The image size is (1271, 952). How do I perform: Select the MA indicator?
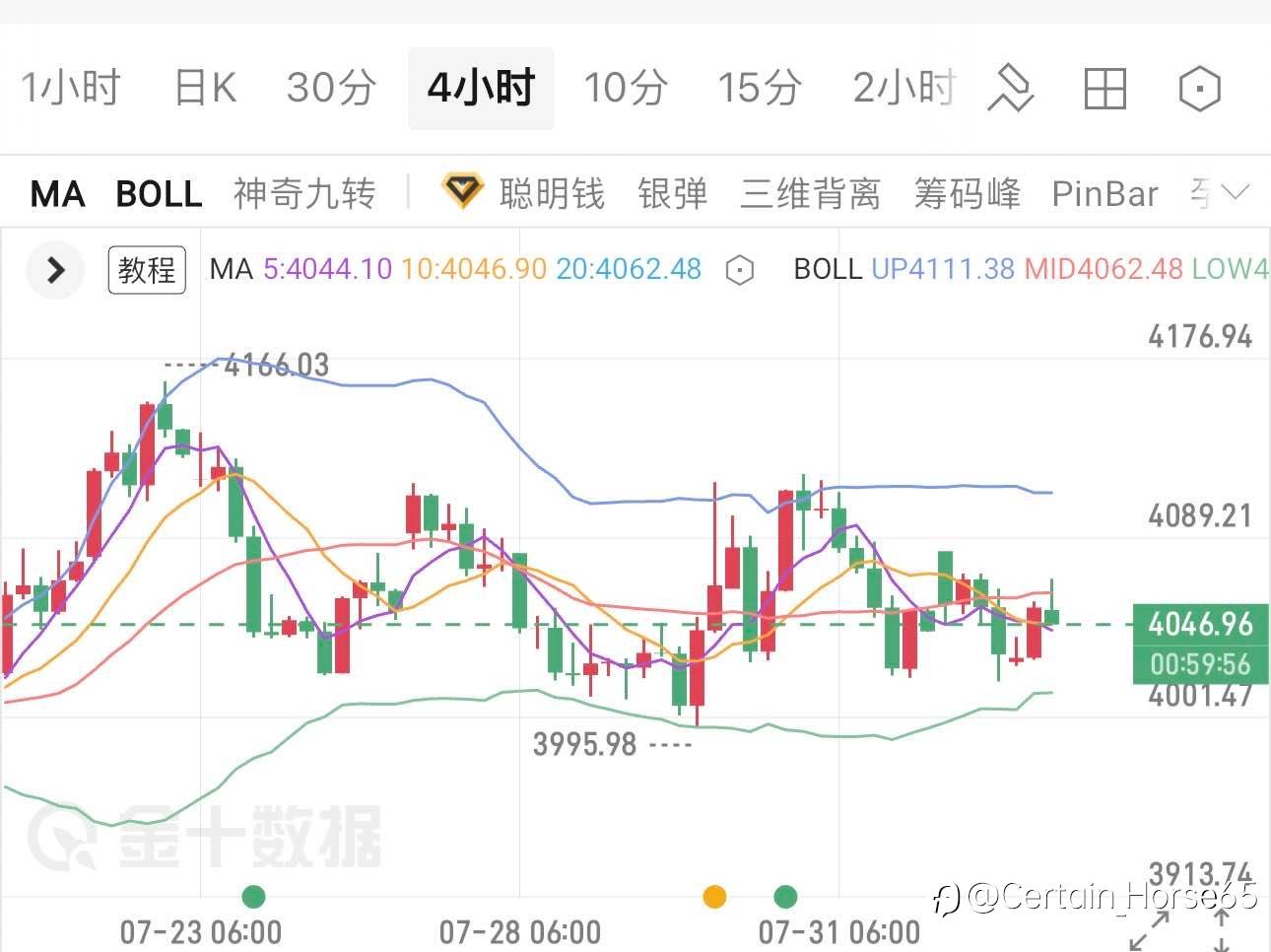(57, 194)
